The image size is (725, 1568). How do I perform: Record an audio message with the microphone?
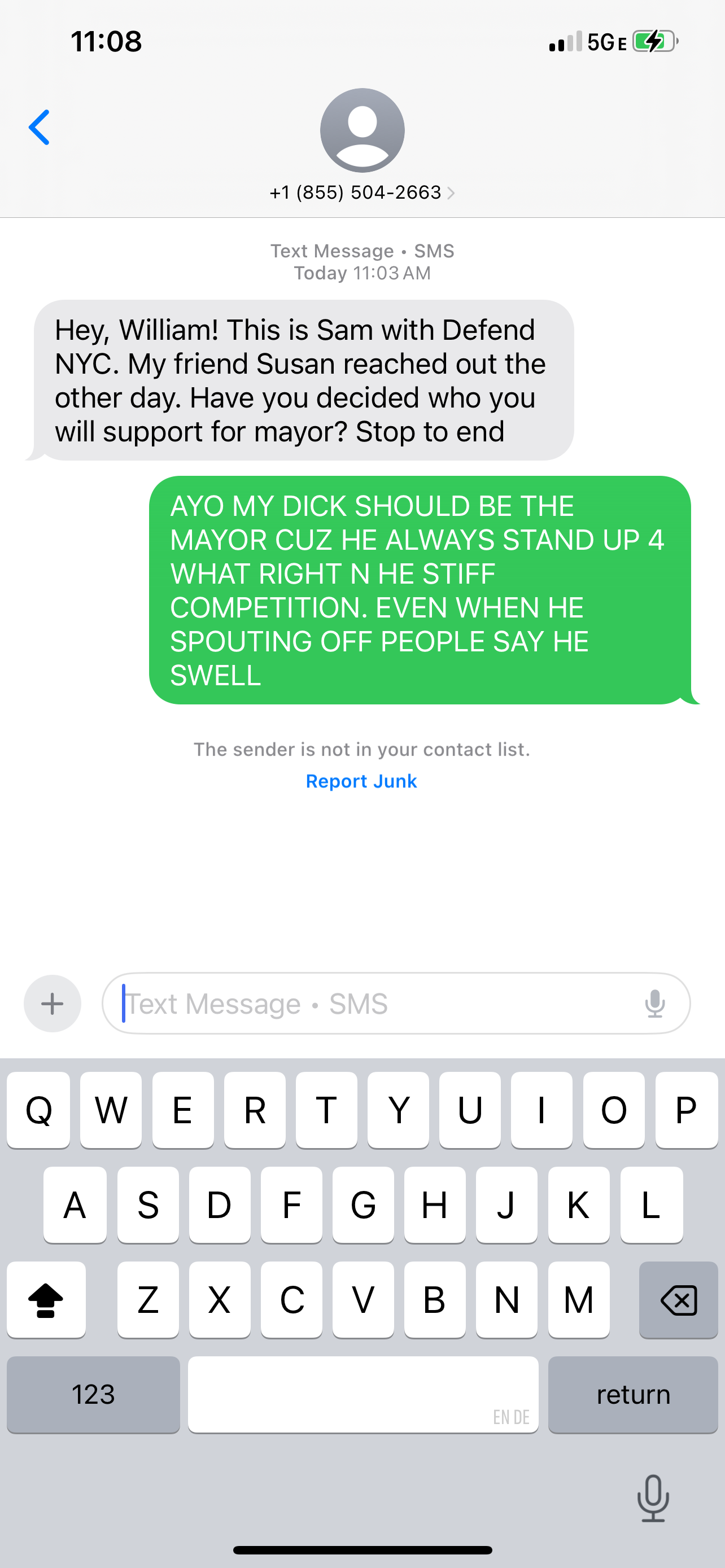[x=654, y=1004]
